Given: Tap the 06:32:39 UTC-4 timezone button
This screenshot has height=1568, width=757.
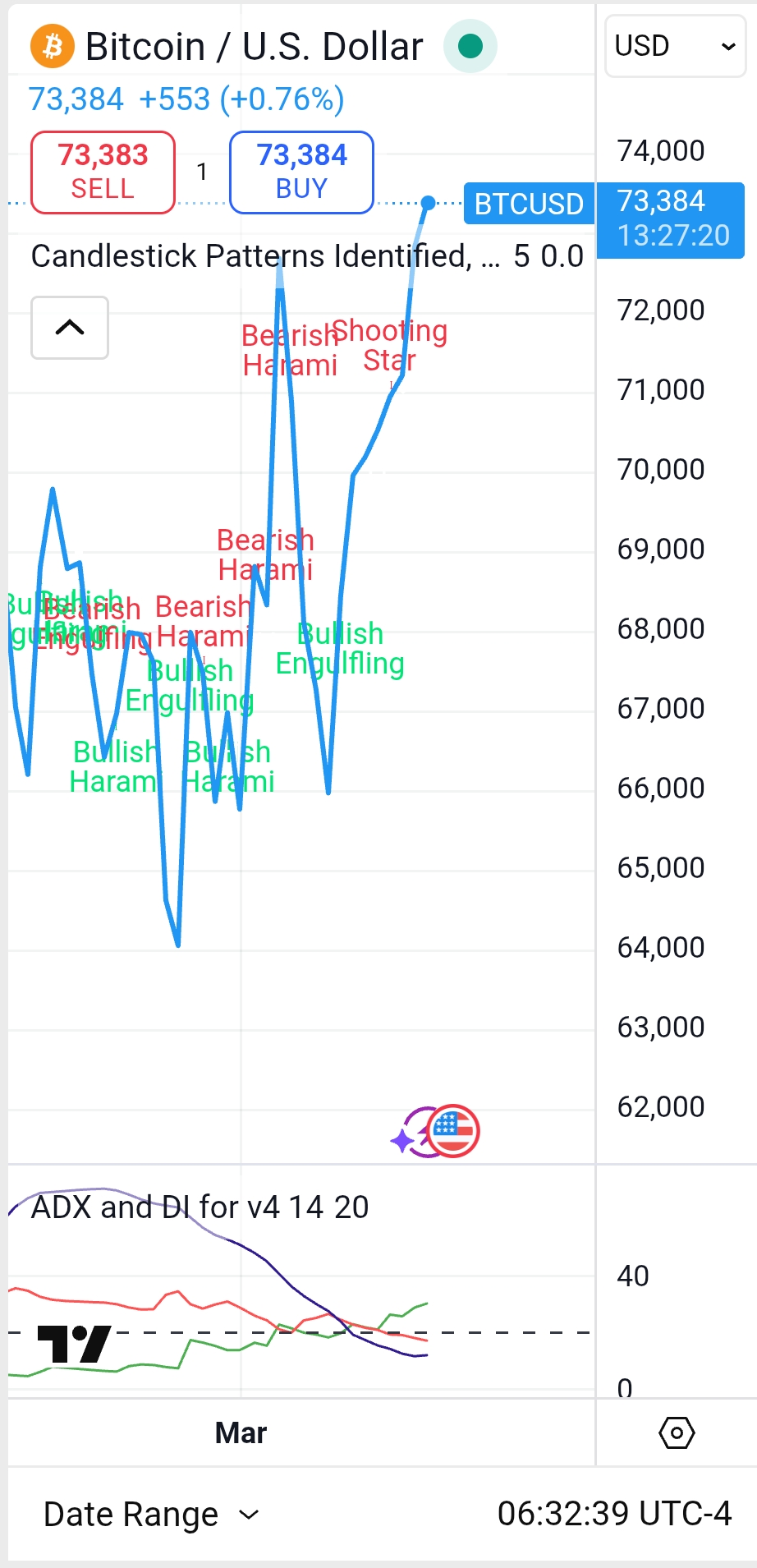Looking at the screenshot, I should point(613,1513).
